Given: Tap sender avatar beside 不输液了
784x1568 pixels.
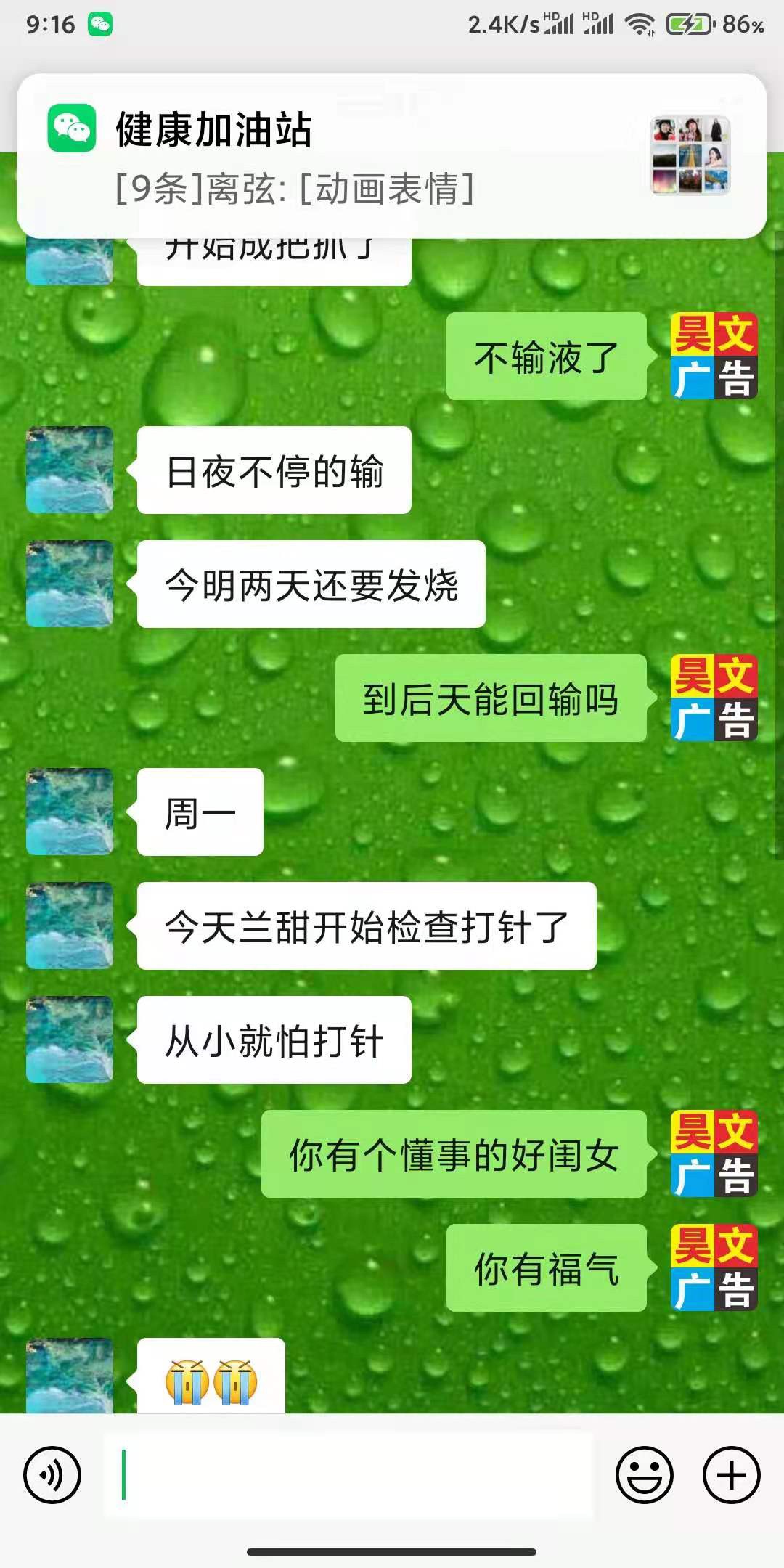Looking at the screenshot, I should click(714, 356).
